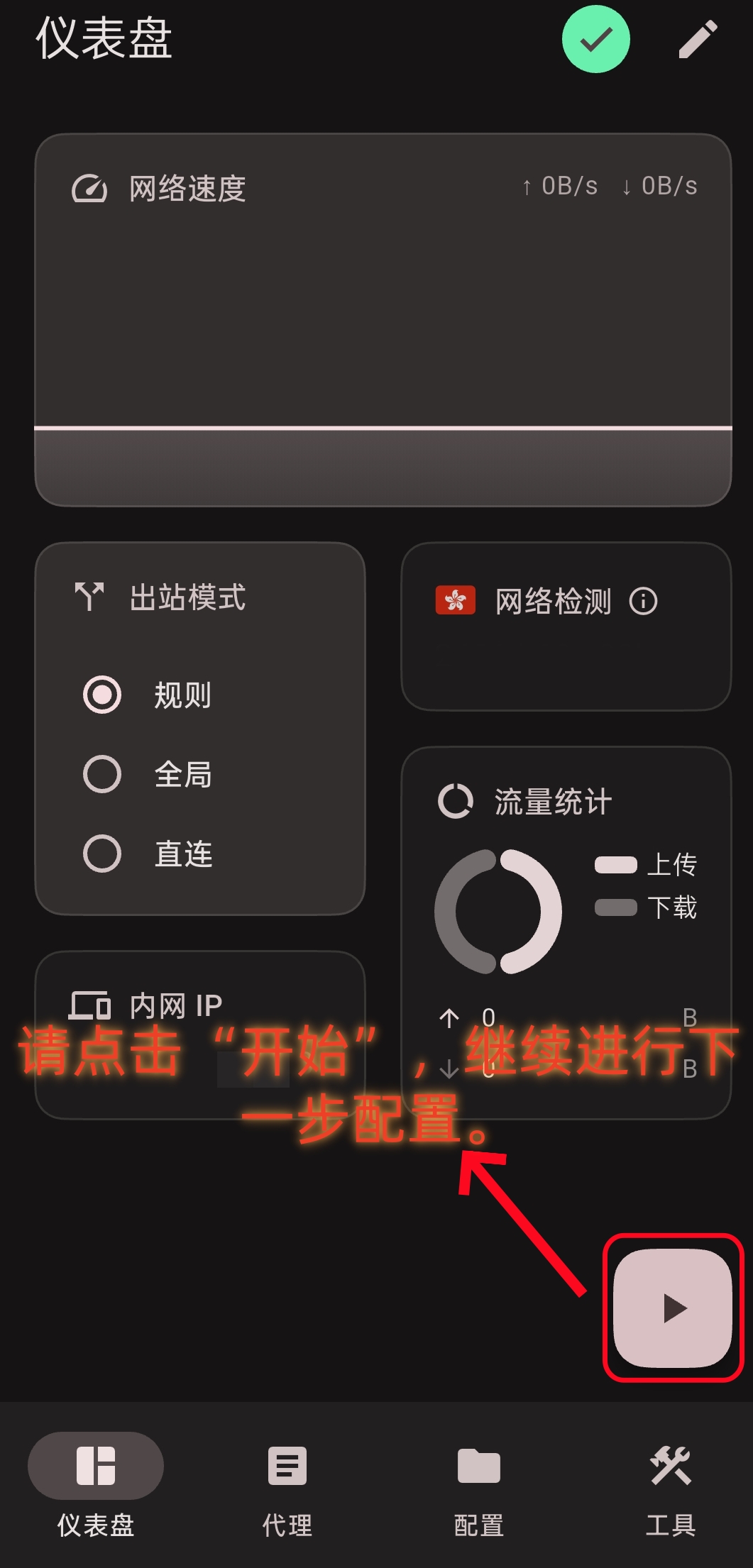Select the 直连 outbound mode

(102, 854)
